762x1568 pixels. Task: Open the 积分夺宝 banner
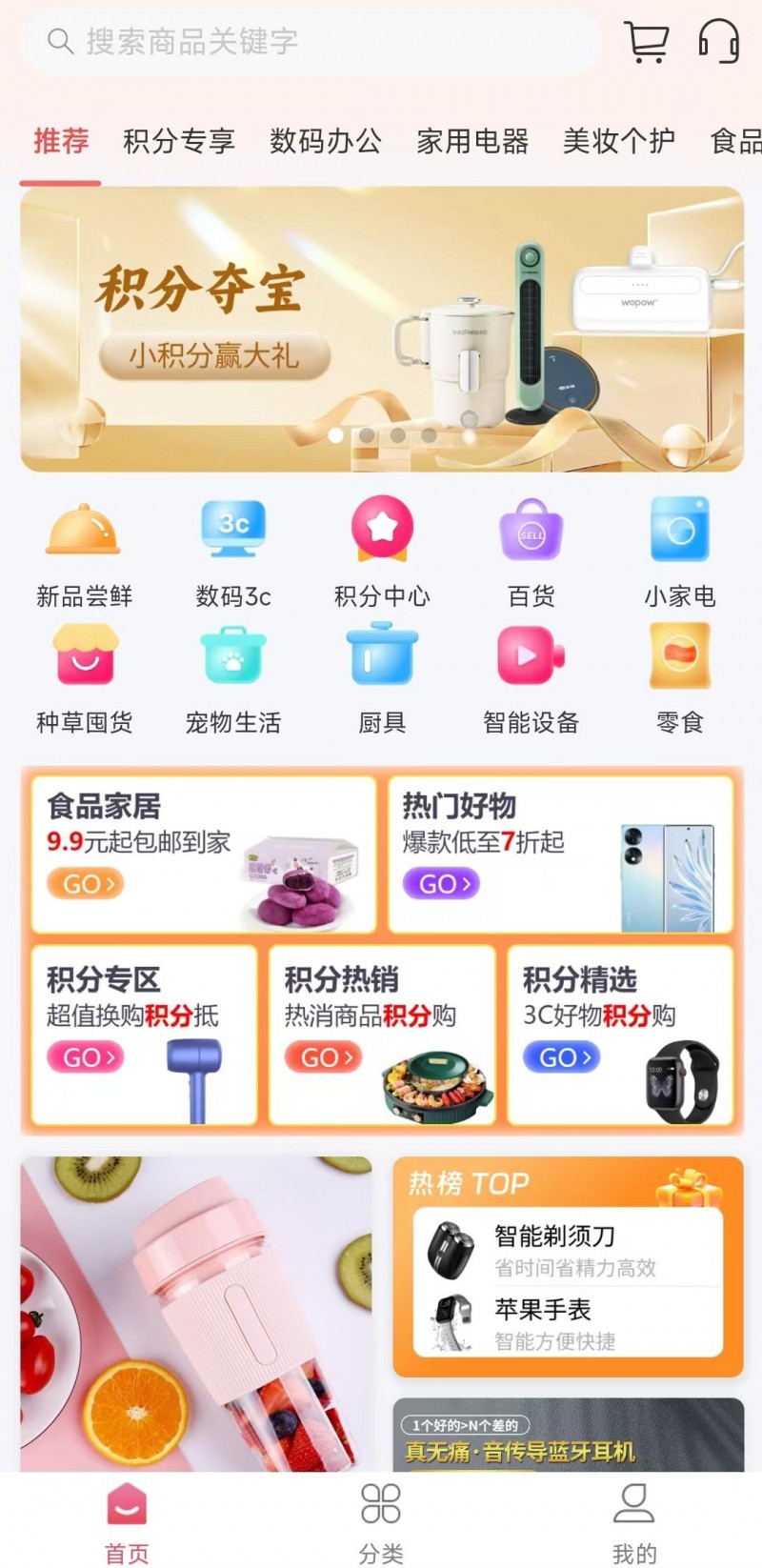point(382,329)
